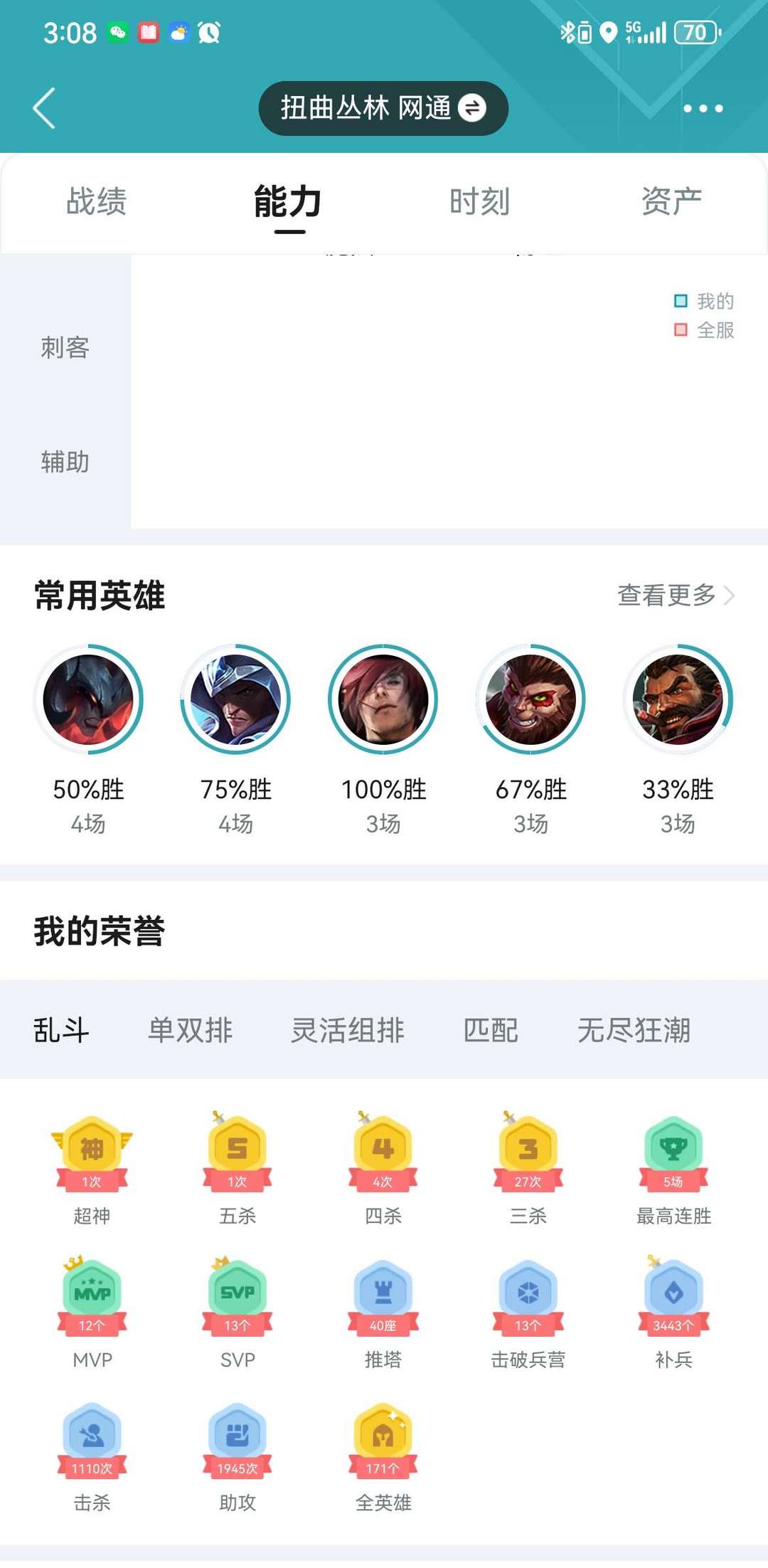
Task: Open the hero with 33%胜 win rate
Action: pos(678,699)
